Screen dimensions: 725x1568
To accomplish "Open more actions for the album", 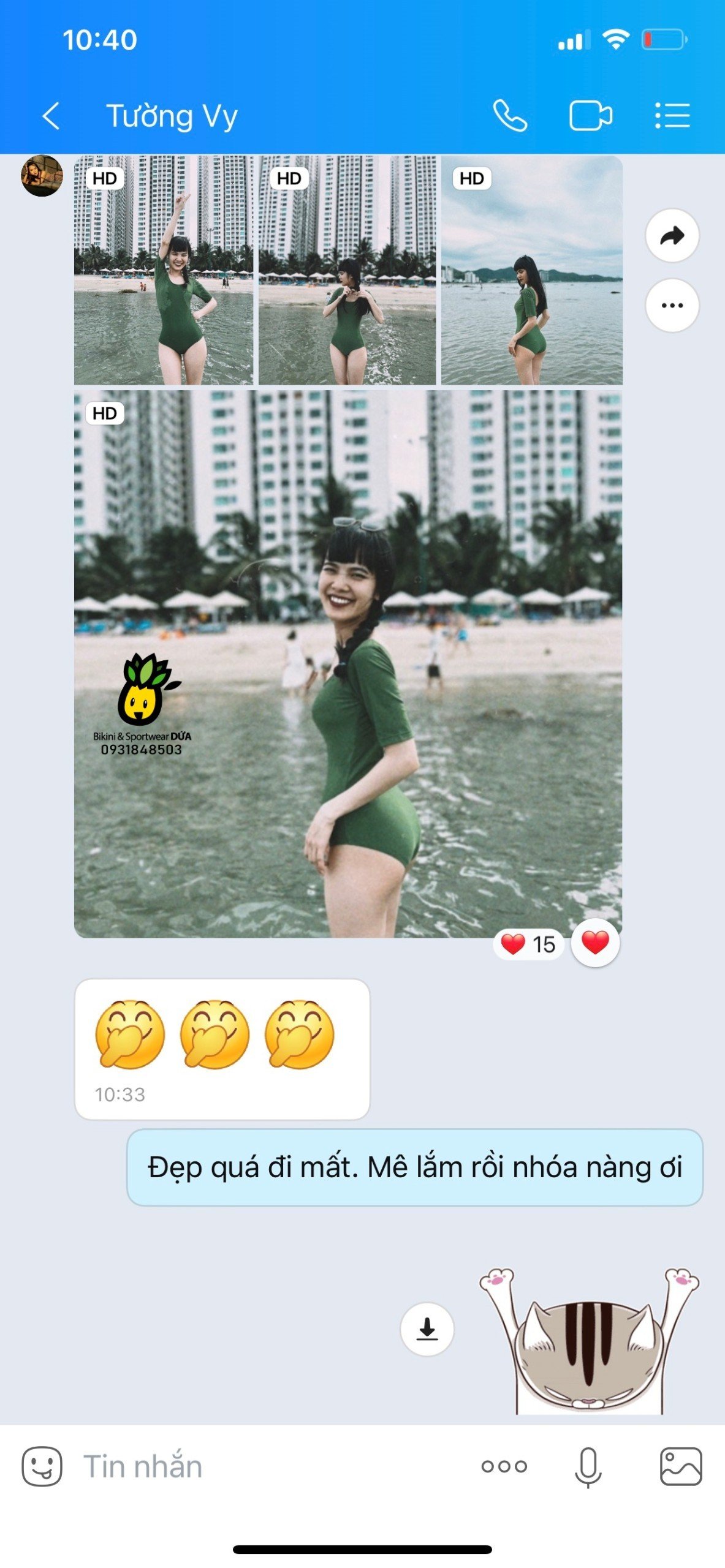I will (672, 305).
